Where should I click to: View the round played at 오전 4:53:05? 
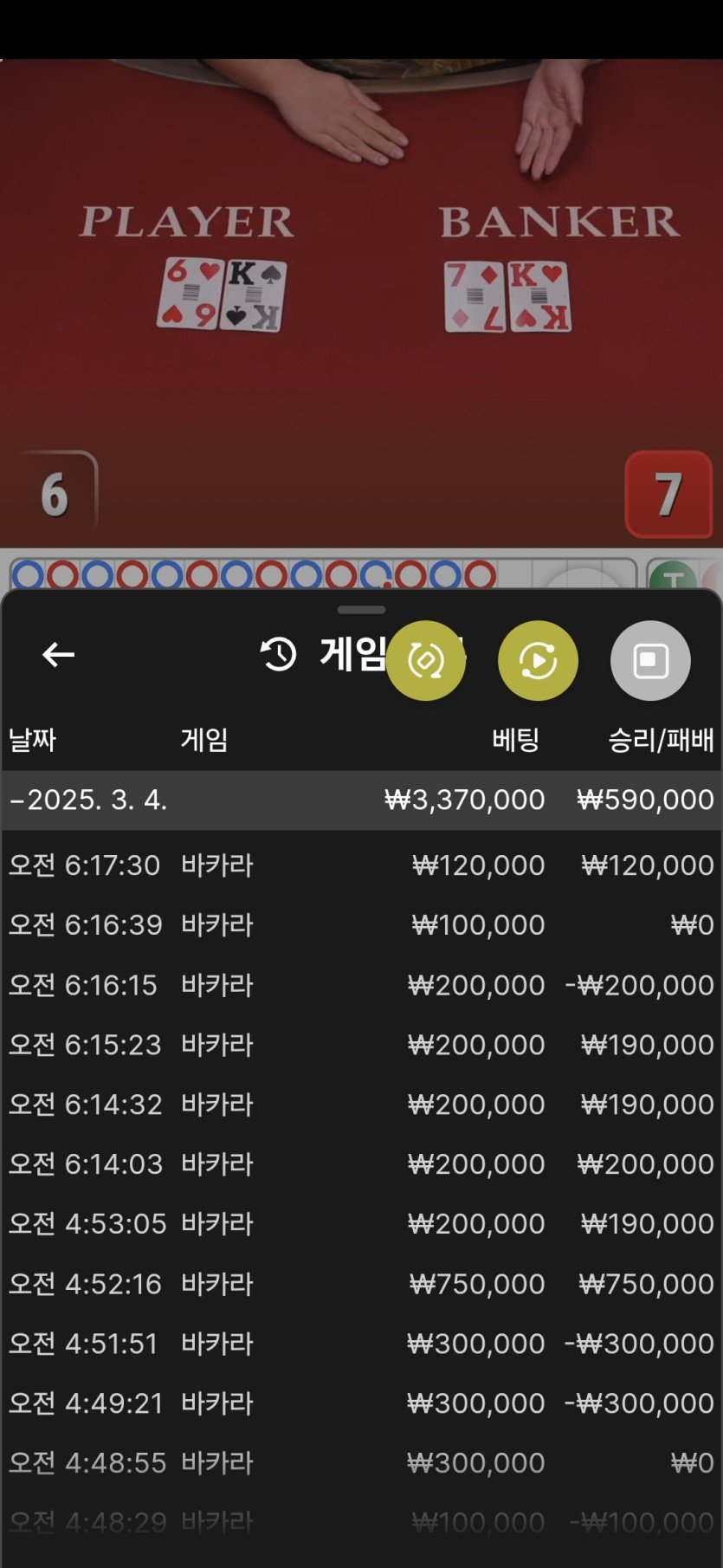click(x=361, y=1224)
